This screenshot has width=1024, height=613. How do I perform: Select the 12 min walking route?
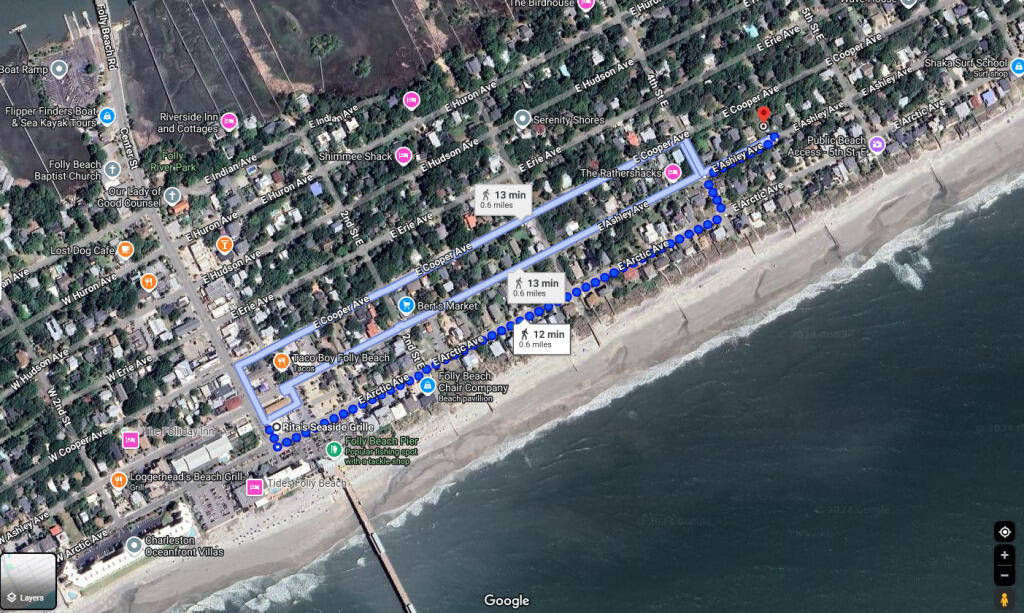coord(542,338)
